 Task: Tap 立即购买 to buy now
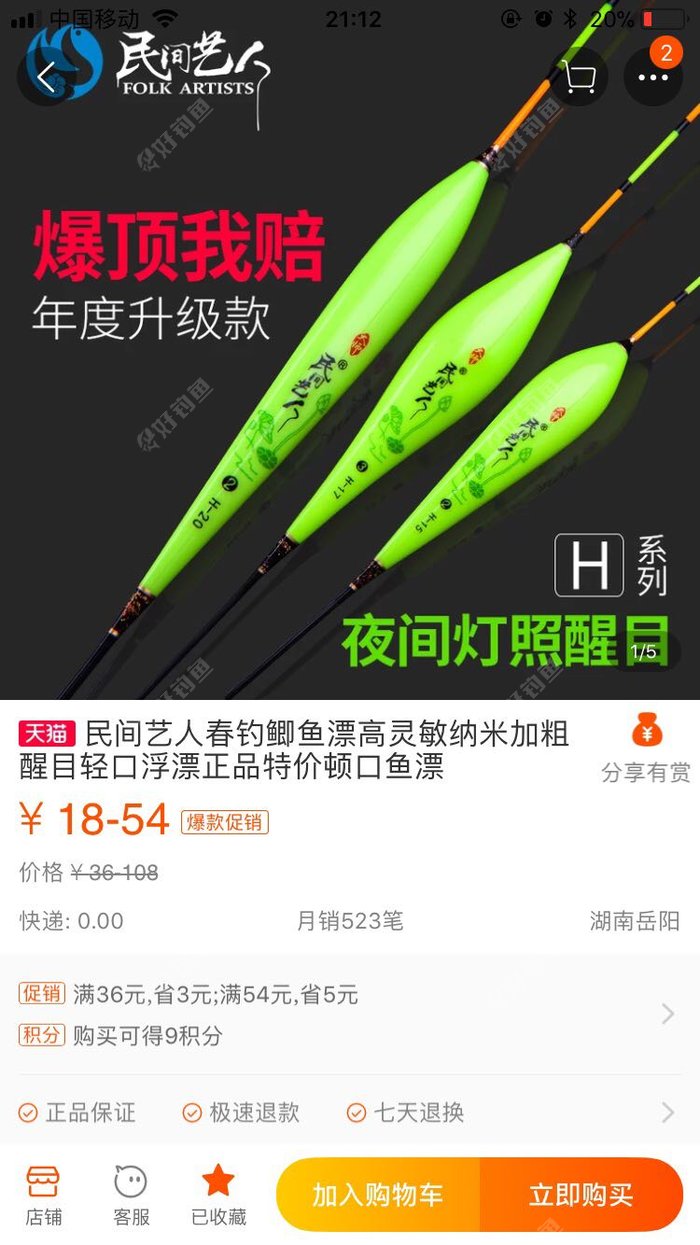click(581, 1195)
